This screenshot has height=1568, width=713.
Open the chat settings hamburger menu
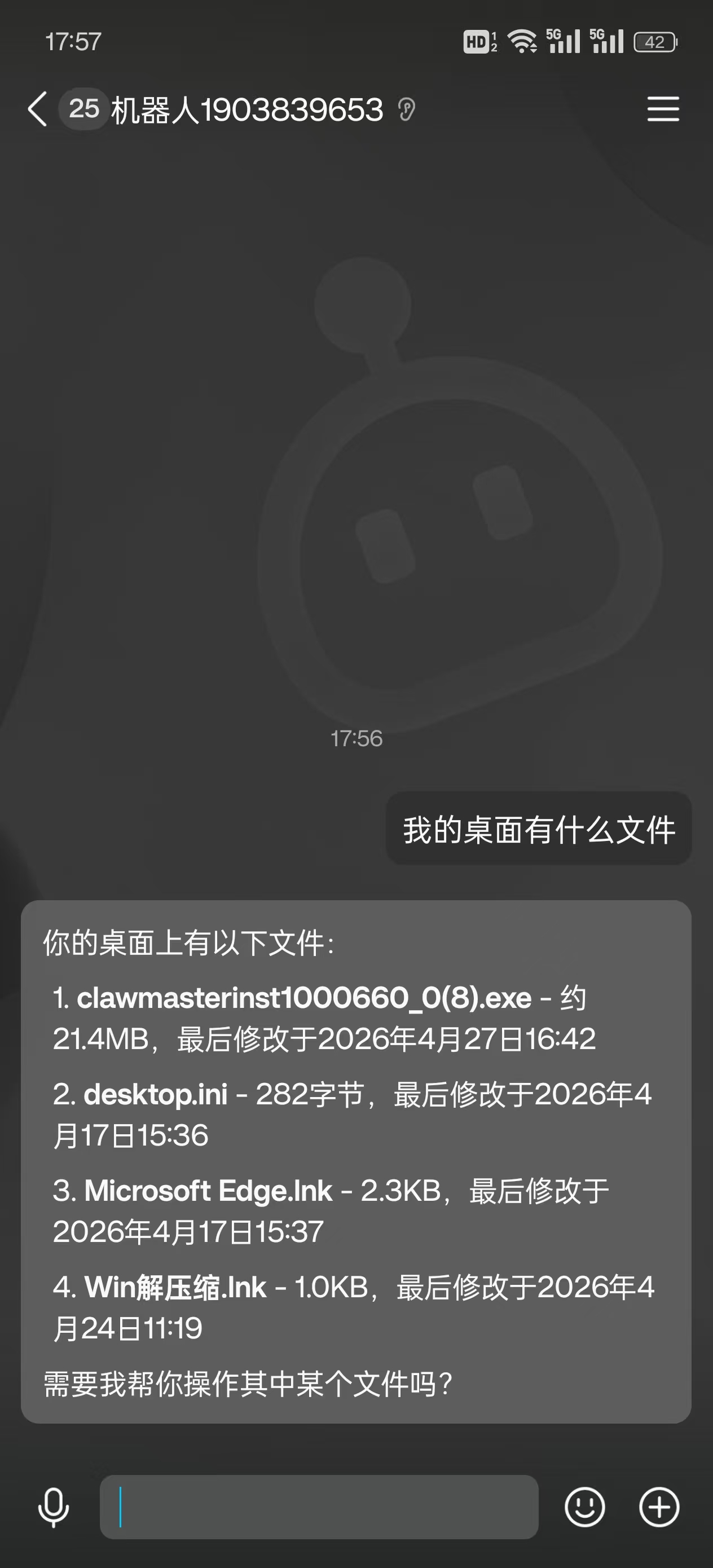pos(663,111)
